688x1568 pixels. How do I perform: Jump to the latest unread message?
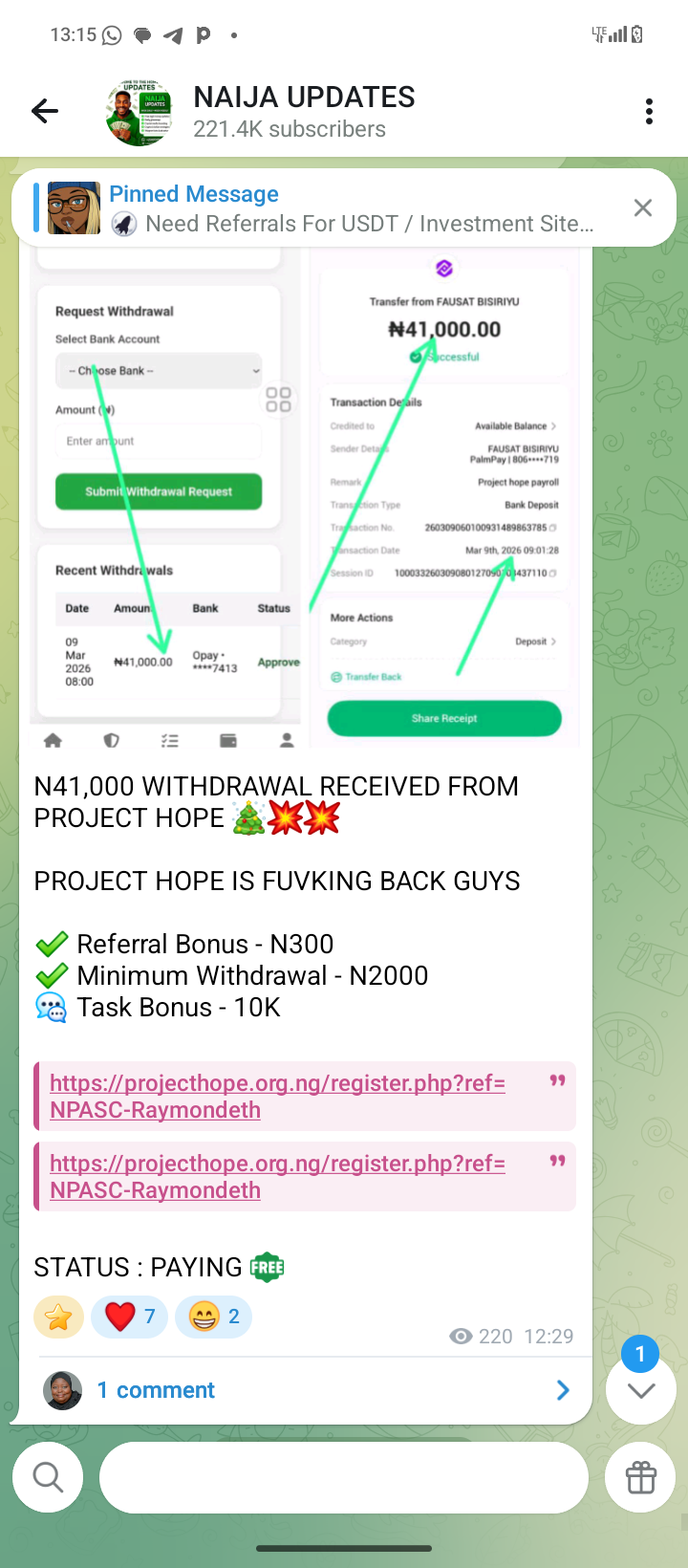(641, 1389)
